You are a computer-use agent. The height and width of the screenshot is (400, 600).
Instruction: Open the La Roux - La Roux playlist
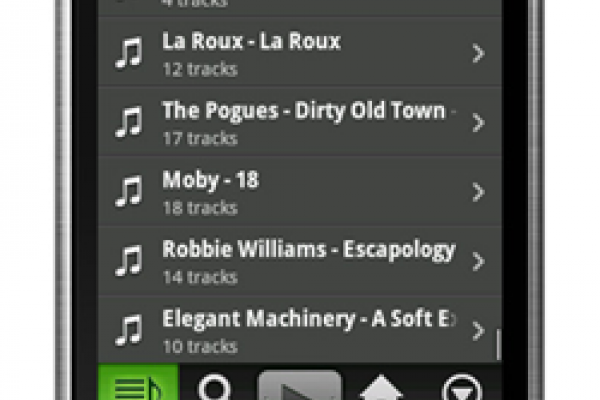(300, 54)
